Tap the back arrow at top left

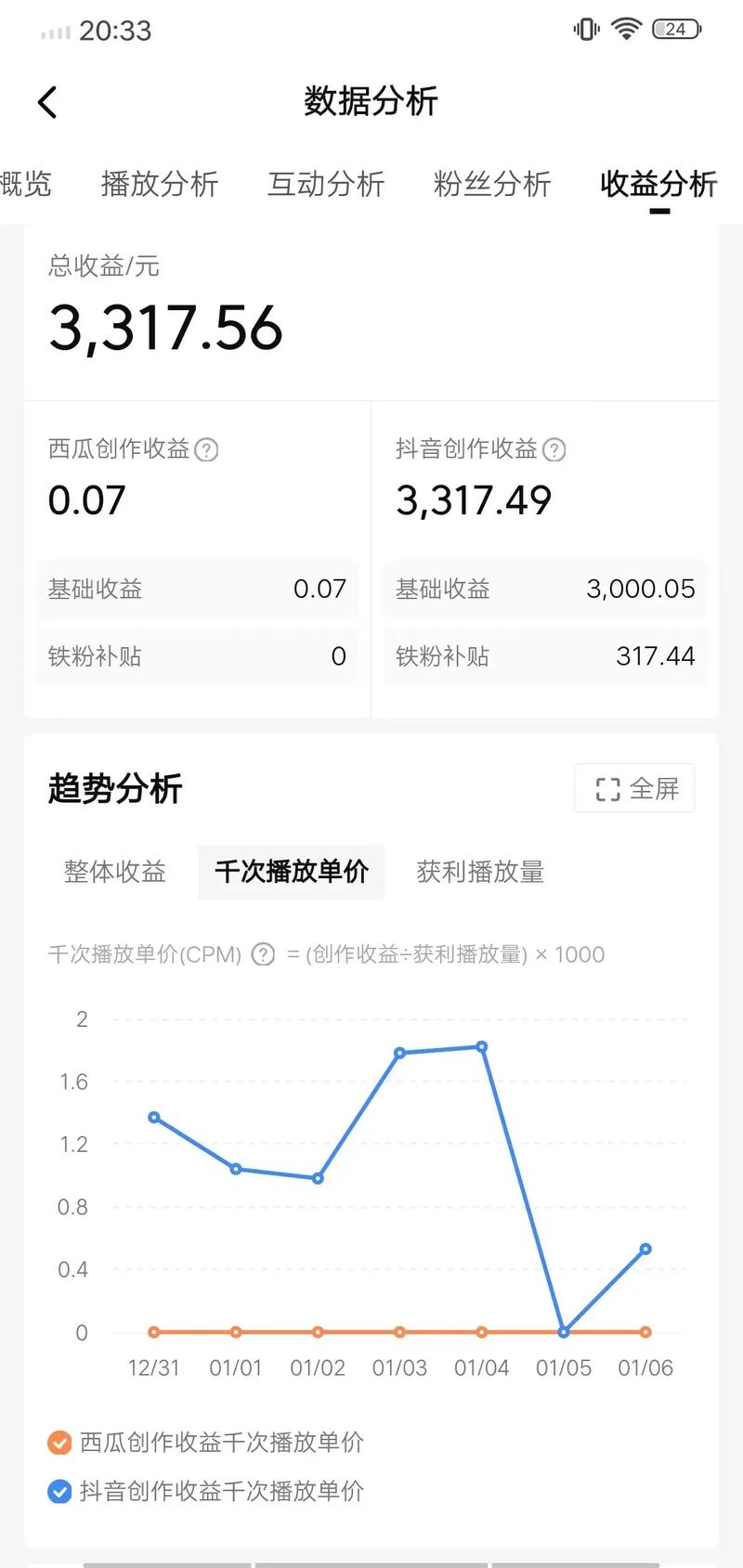[46, 102]
